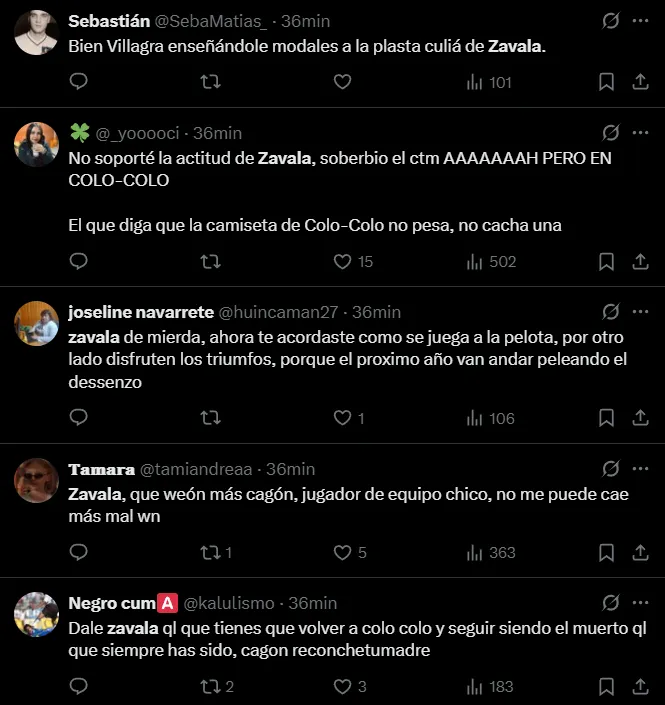Open @kalulismo's profile avatar
Viewport: 665px width, 705px height.
(x=36, y=614)
